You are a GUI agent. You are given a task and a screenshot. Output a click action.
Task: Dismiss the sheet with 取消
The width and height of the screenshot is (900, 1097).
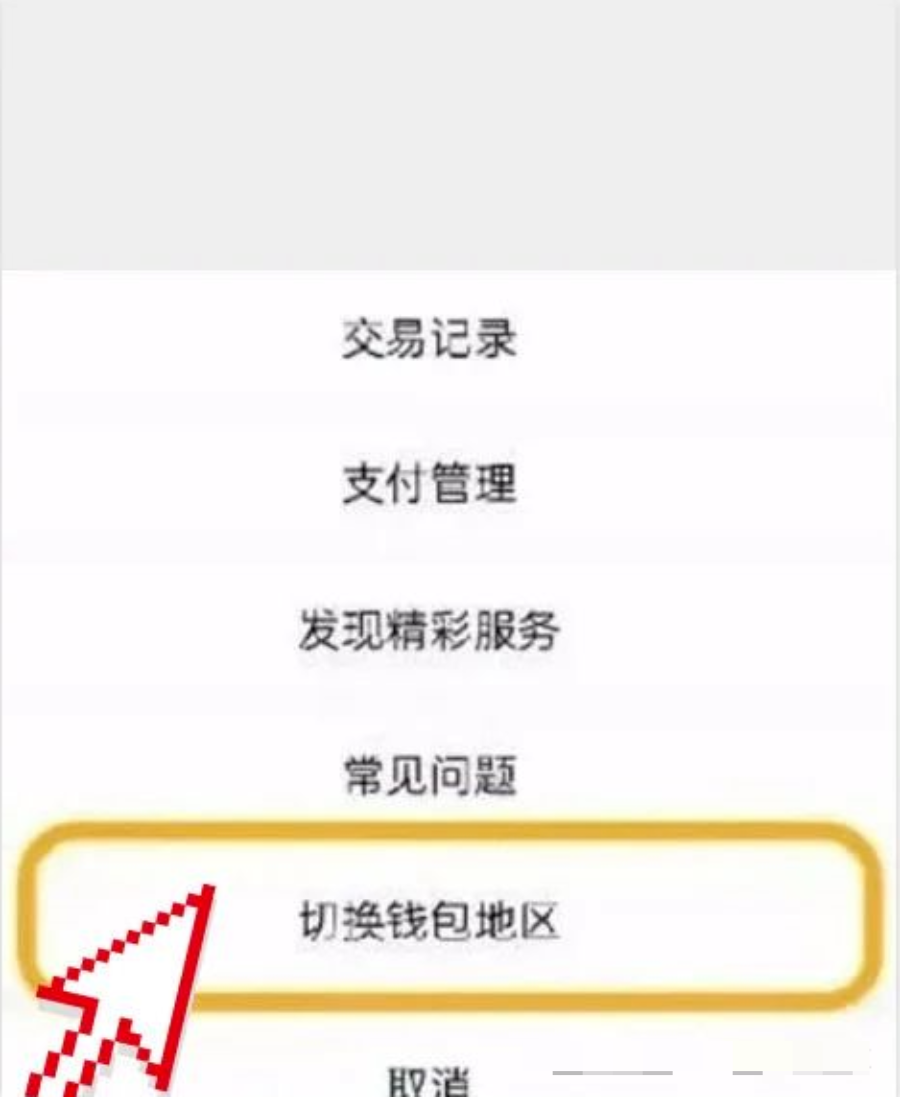tap(430, 1078)
